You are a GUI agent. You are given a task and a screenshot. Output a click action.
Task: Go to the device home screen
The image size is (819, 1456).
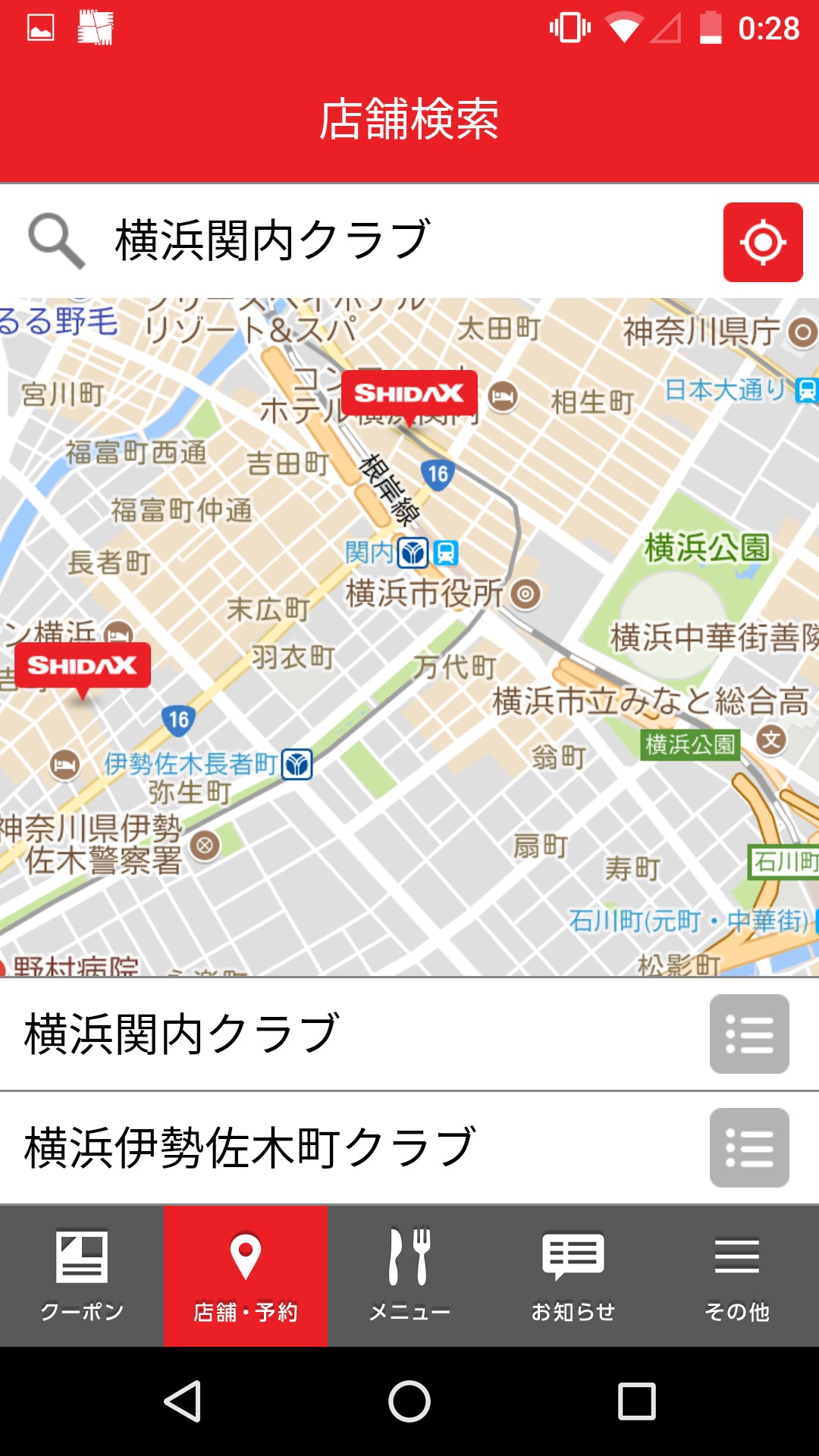pyautogui.click(x=409, y=1401)
